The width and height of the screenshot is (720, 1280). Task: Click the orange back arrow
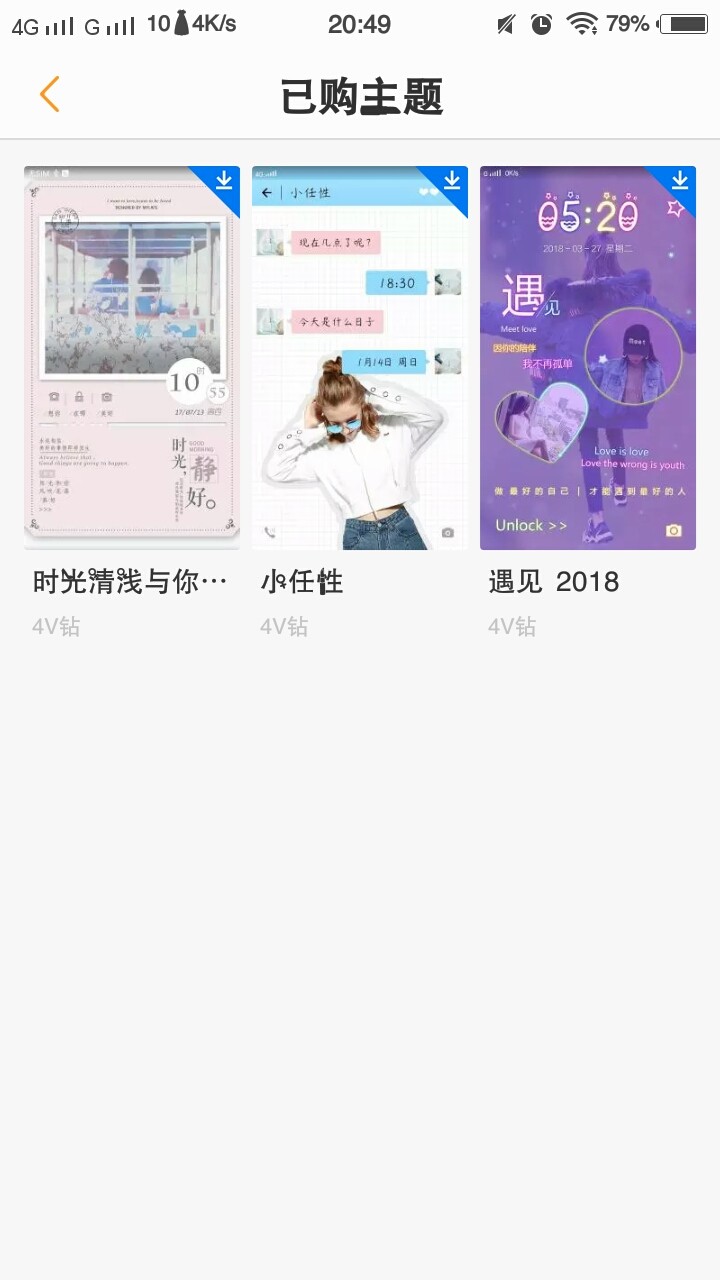[x=49, y=93]
